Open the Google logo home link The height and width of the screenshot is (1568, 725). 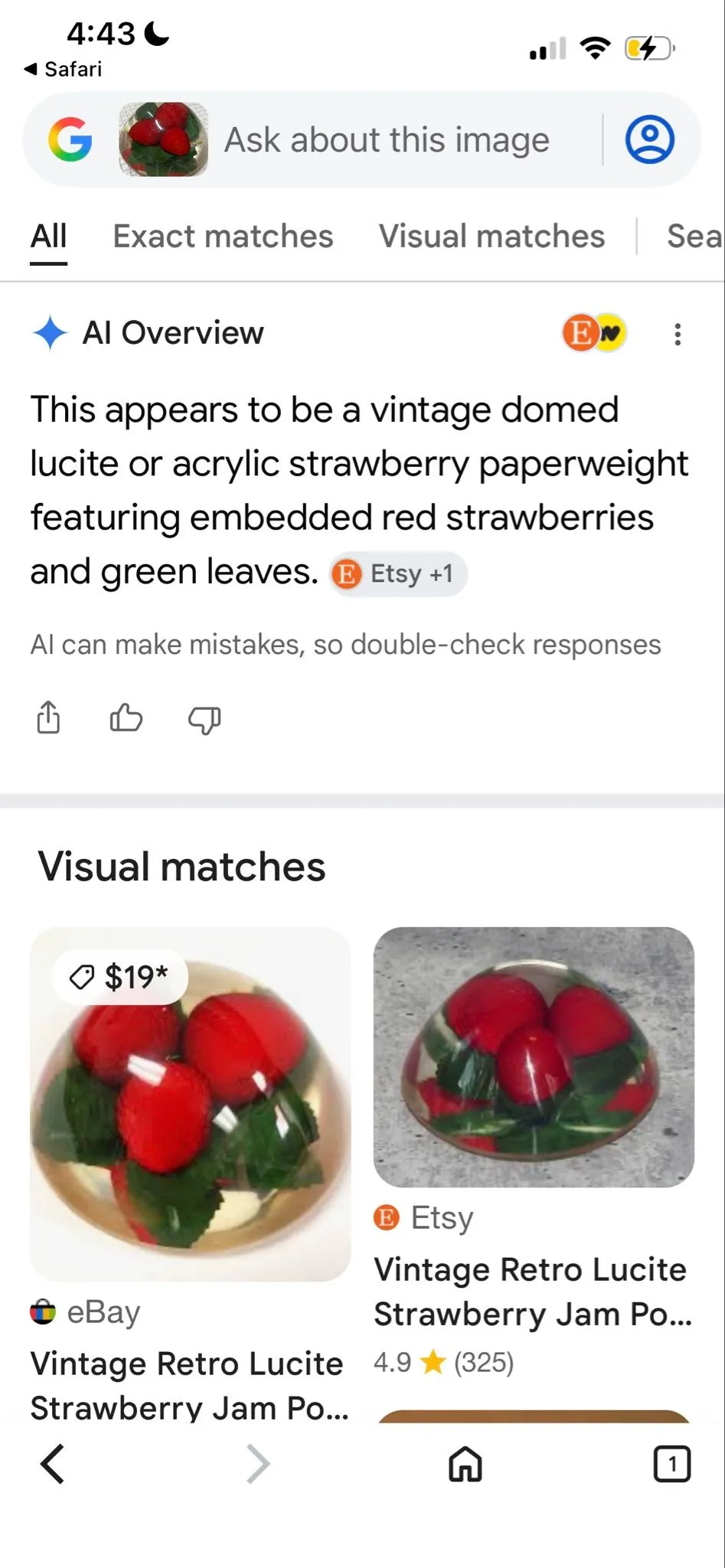tap(70, 139)
